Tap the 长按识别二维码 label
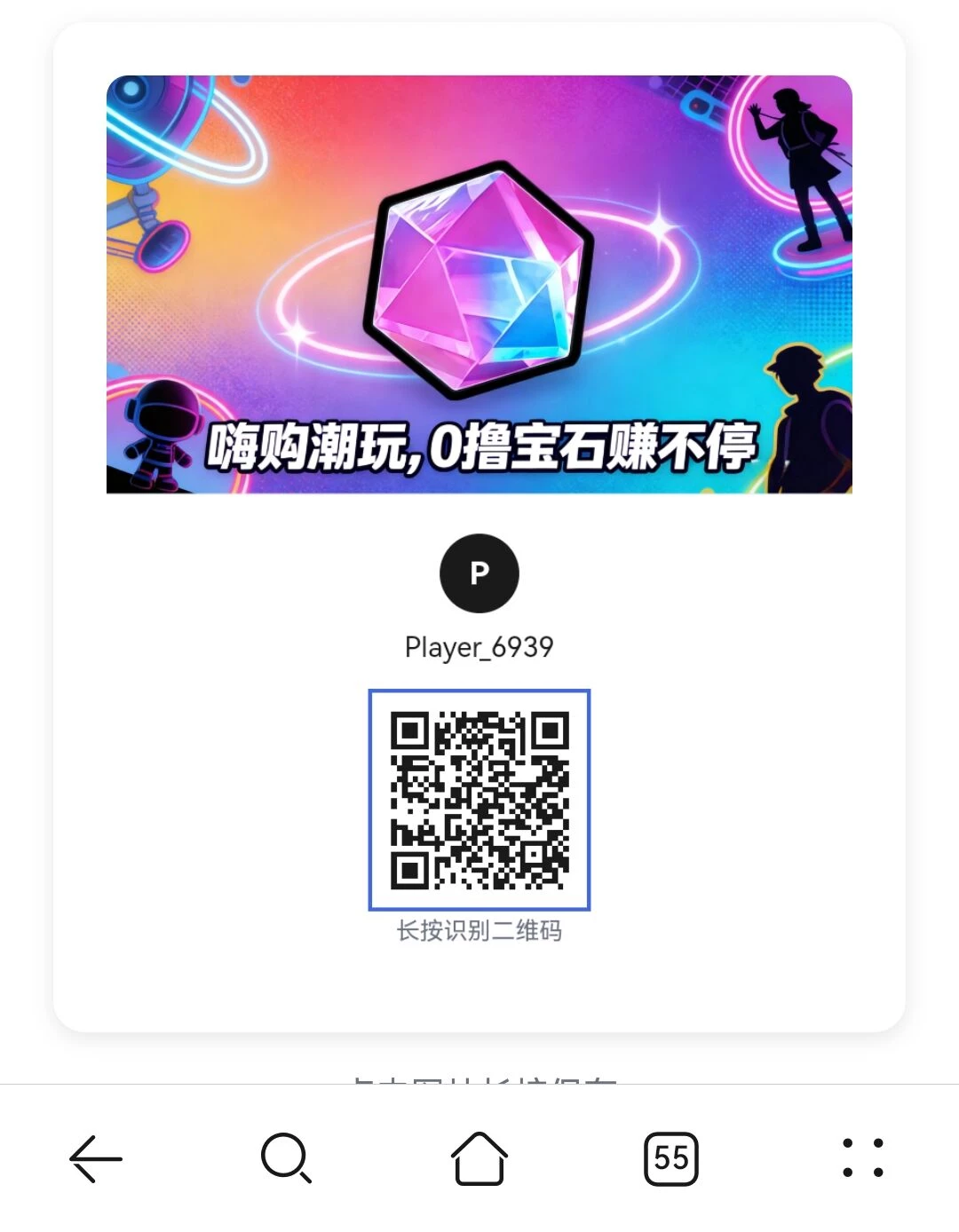Image resolution: width=959 pixels, height=1232 pixels. (479, 931)
